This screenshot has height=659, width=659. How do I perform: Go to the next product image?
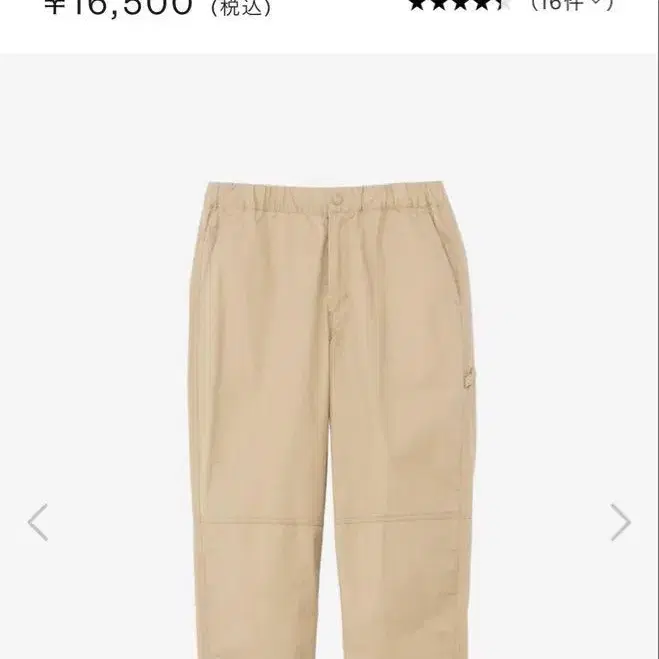coord(621,522)
